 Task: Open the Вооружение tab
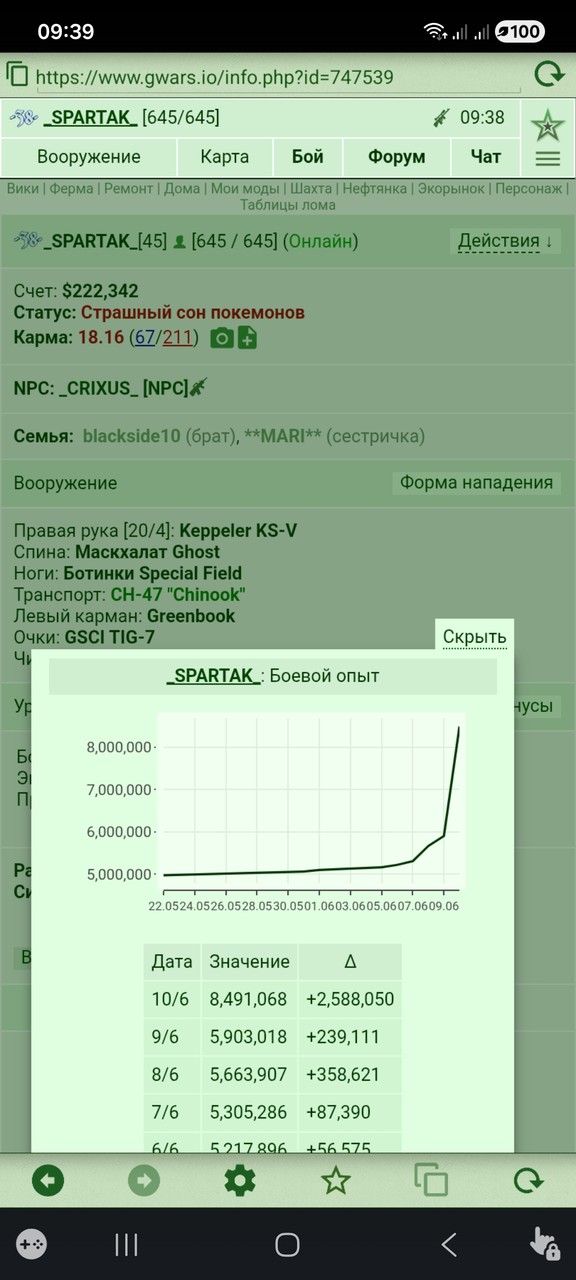coord(89,157)
